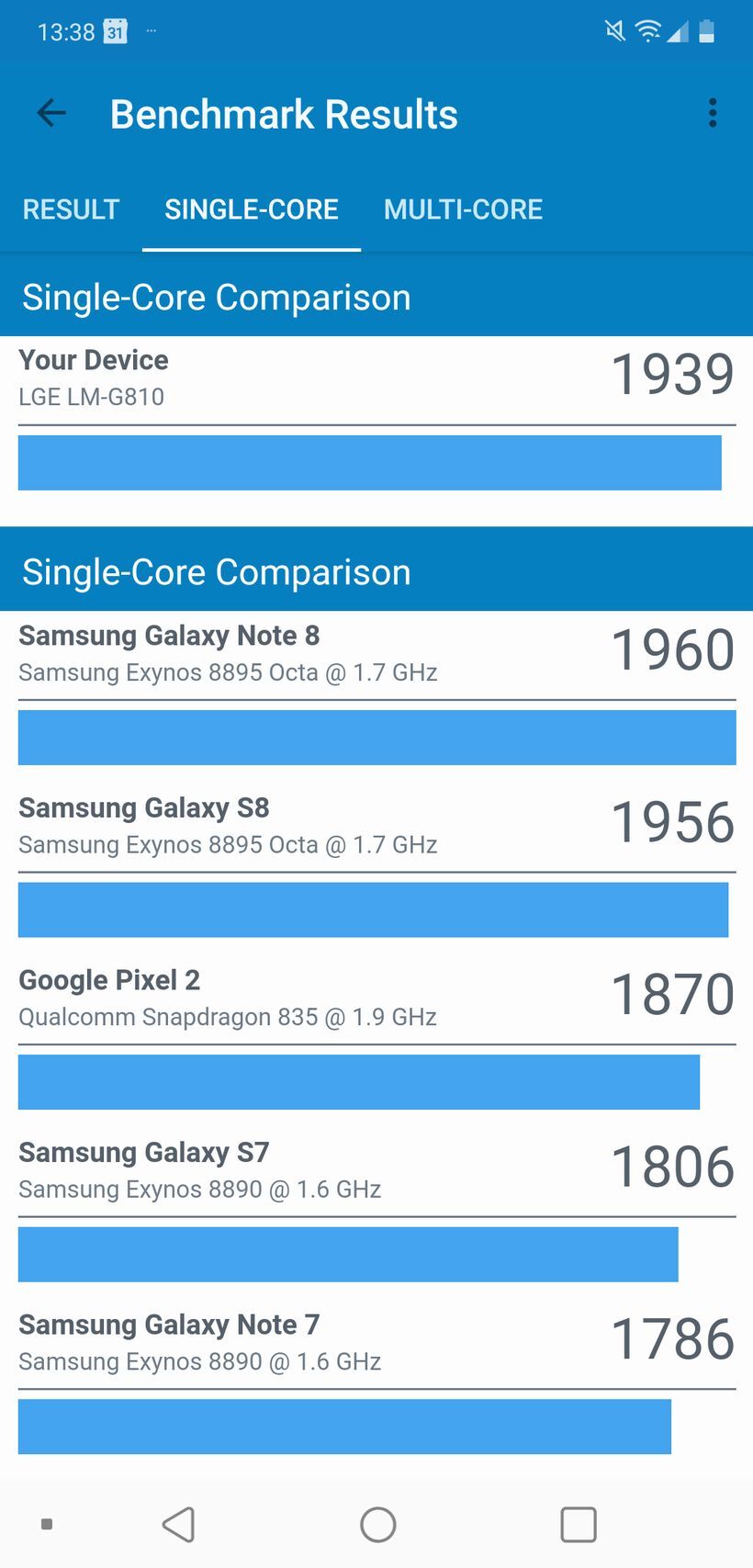753x1568 pixels.
Task: Select the SINGLE-CORE tab
Action: (x=251, y=209)
